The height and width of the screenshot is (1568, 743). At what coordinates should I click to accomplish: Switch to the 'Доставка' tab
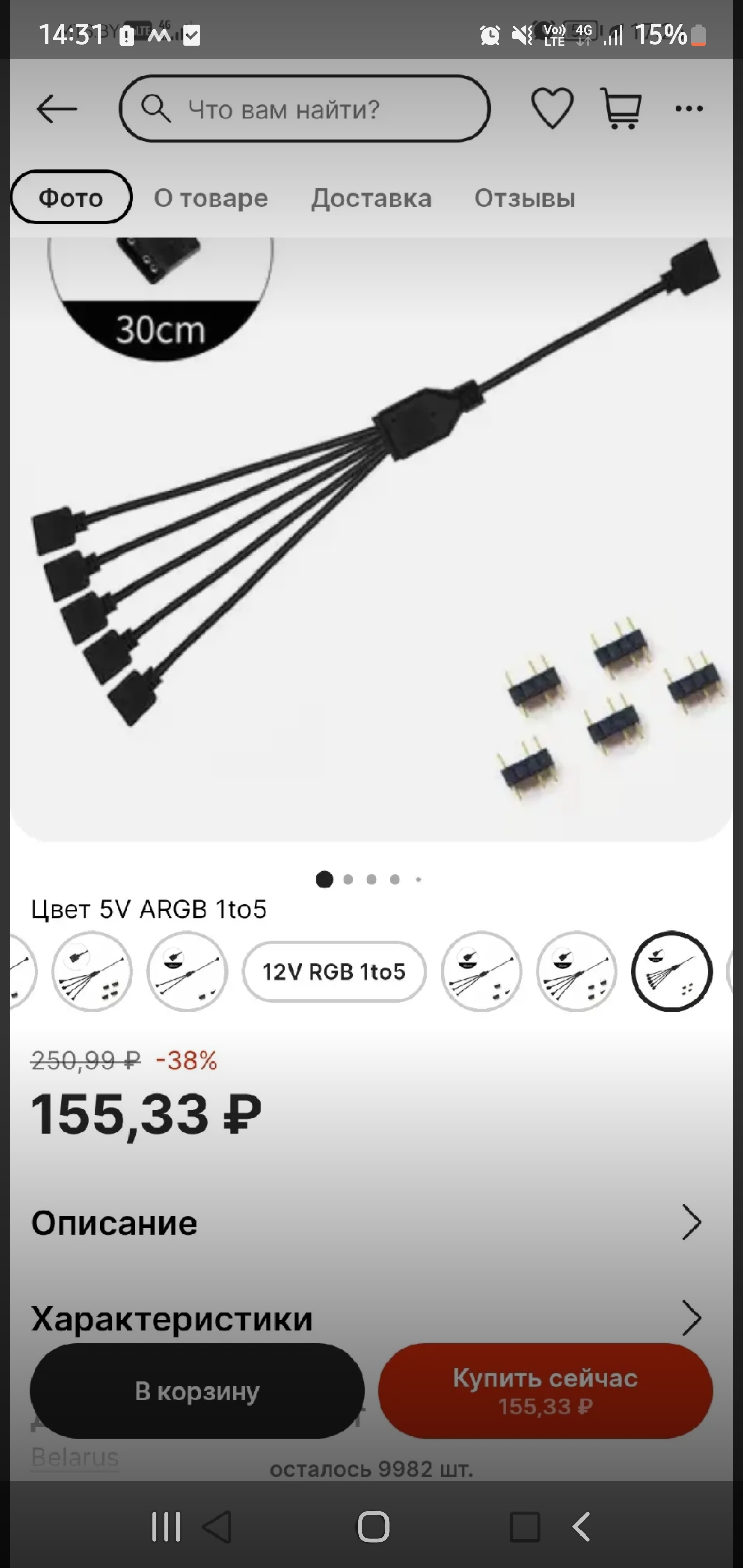(x=372, y=198)
